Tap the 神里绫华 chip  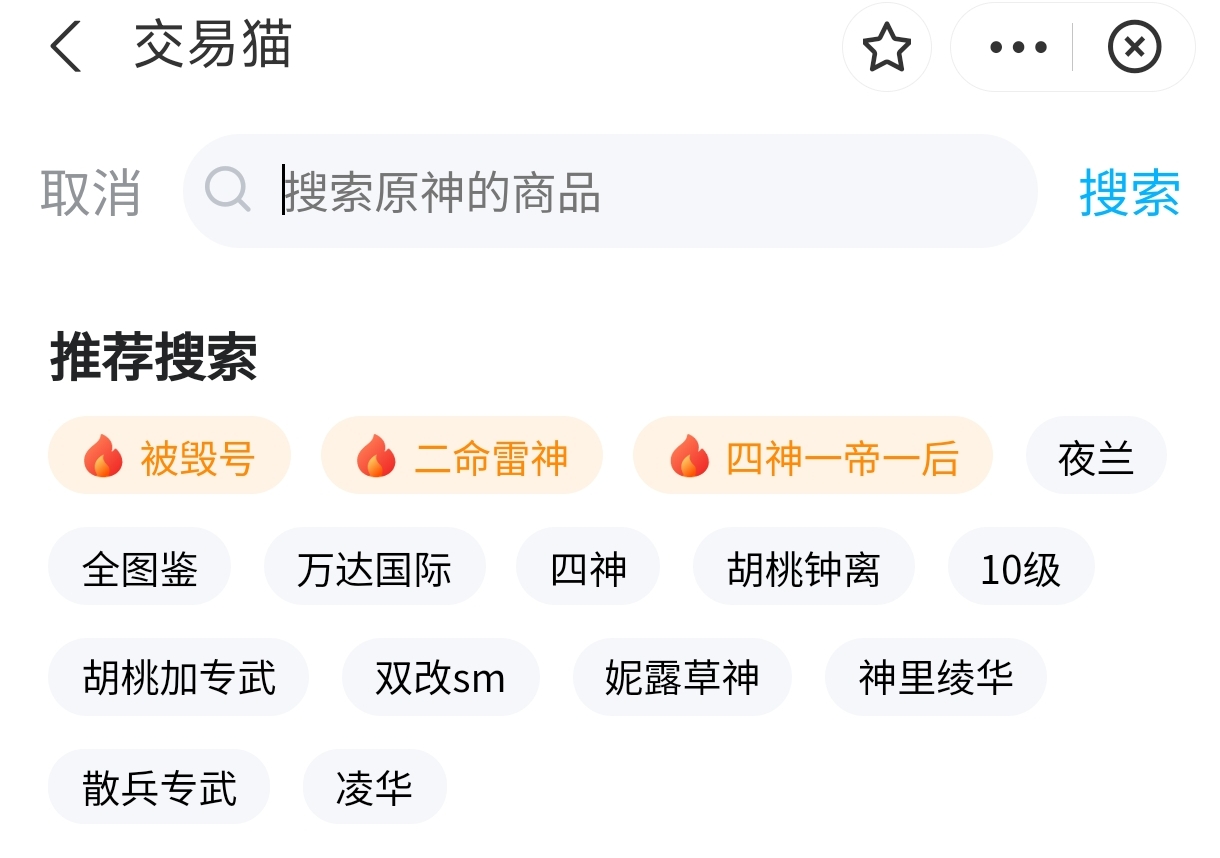[935, 678]
